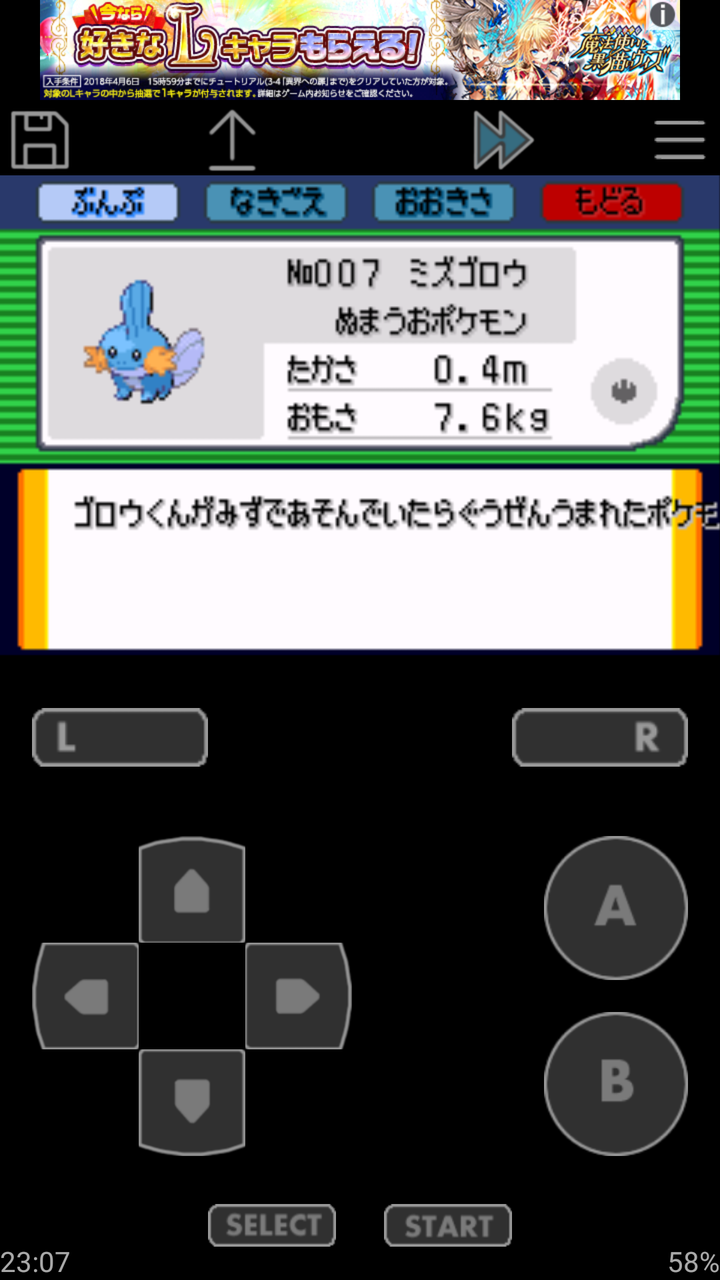Hit the round A button
Image resolution: width=720 pixels, height=1280 pixels.
(616, 907)
